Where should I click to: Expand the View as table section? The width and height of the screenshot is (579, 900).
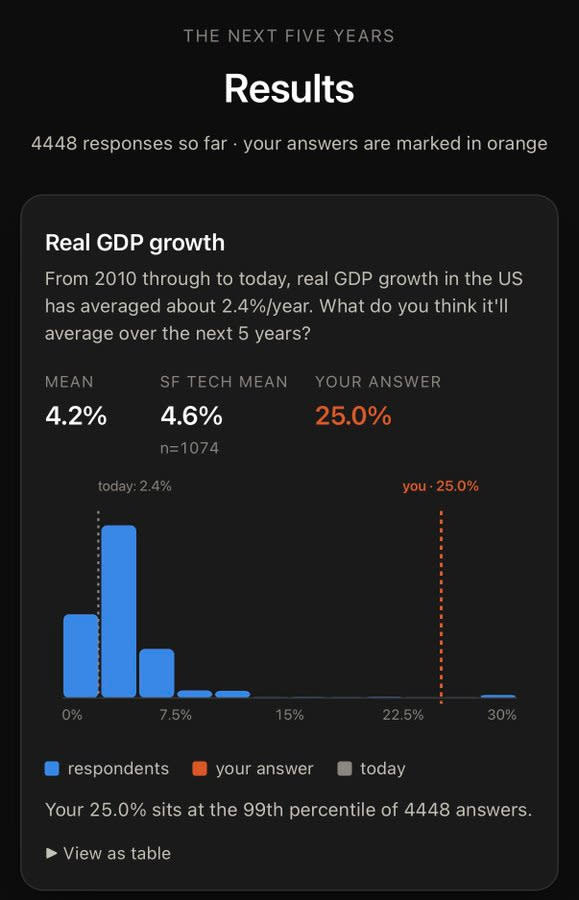(x=108, y=853)
